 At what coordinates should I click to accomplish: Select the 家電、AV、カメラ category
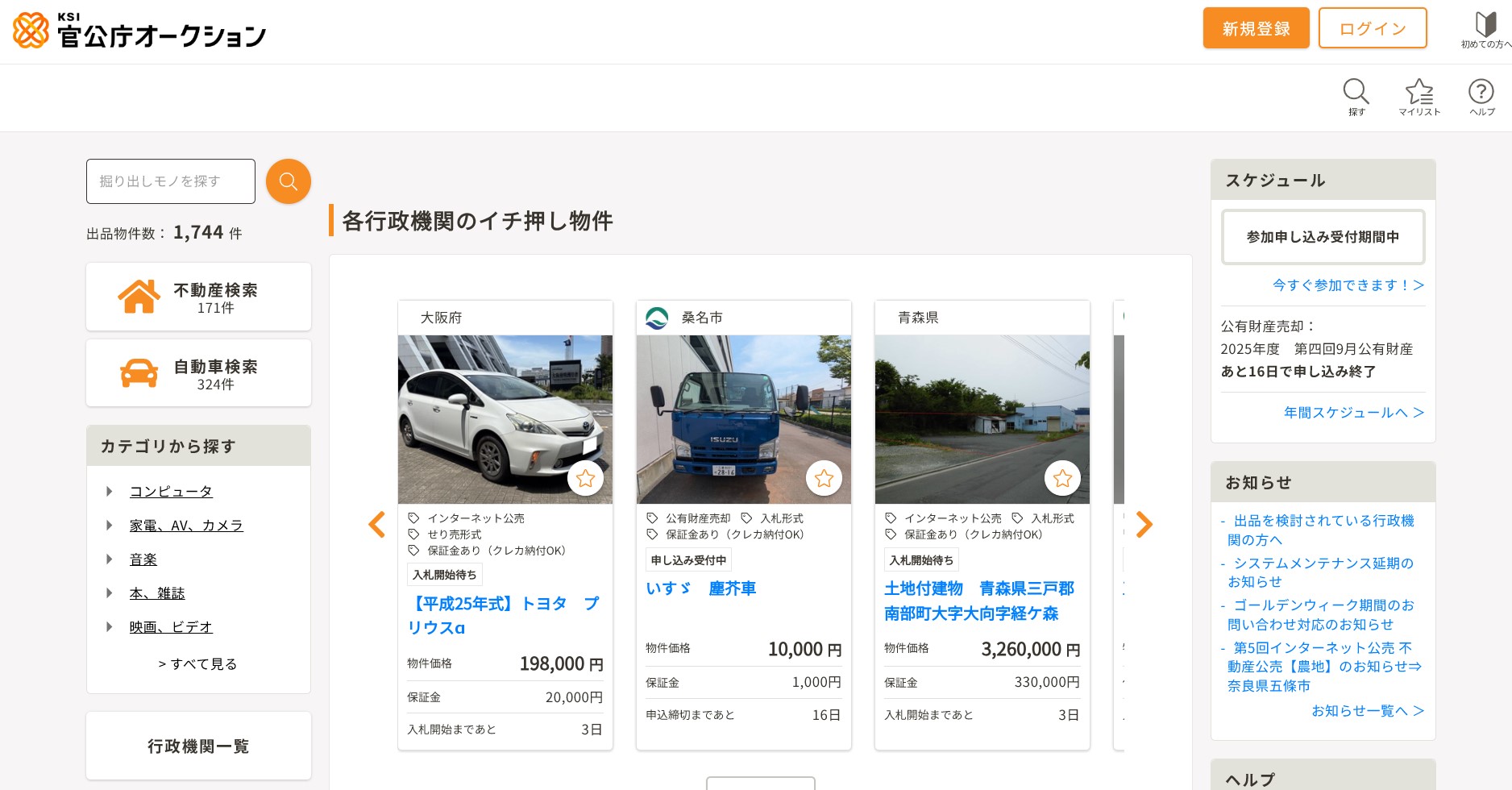click(186, 525)
